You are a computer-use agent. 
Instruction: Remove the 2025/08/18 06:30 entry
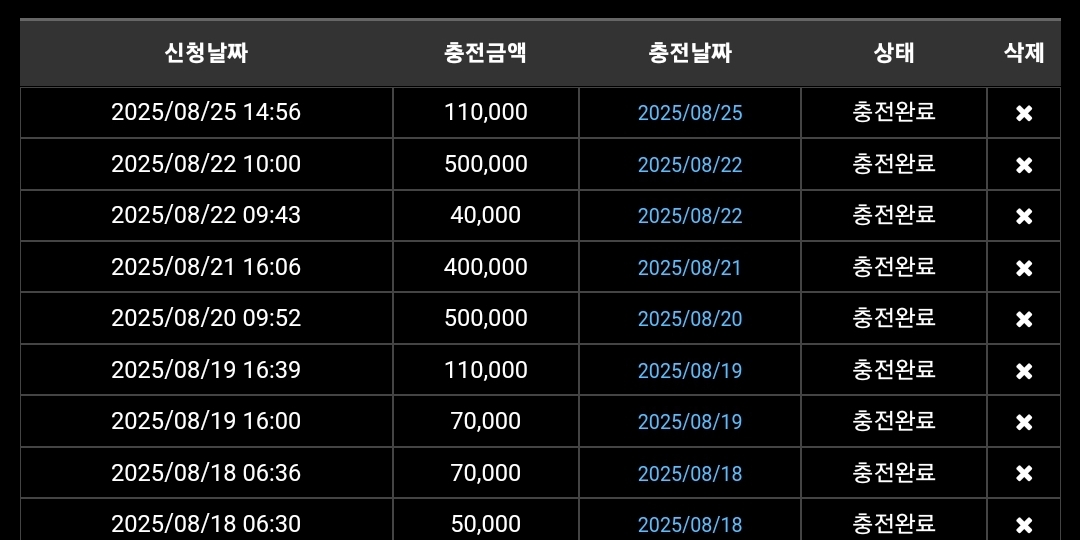(x=1024, y=524)
